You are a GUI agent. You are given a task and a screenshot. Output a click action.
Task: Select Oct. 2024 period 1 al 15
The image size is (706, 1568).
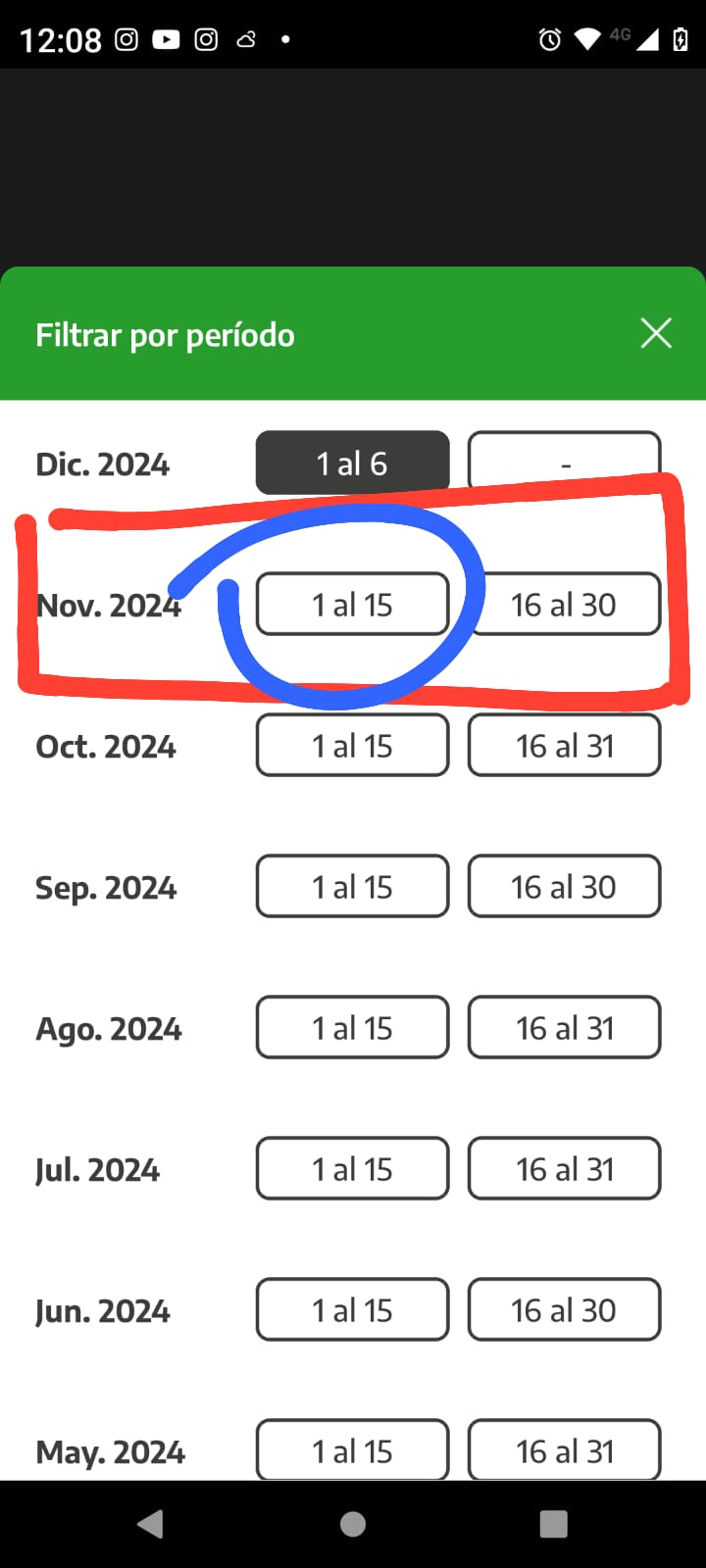coord(352,745)
